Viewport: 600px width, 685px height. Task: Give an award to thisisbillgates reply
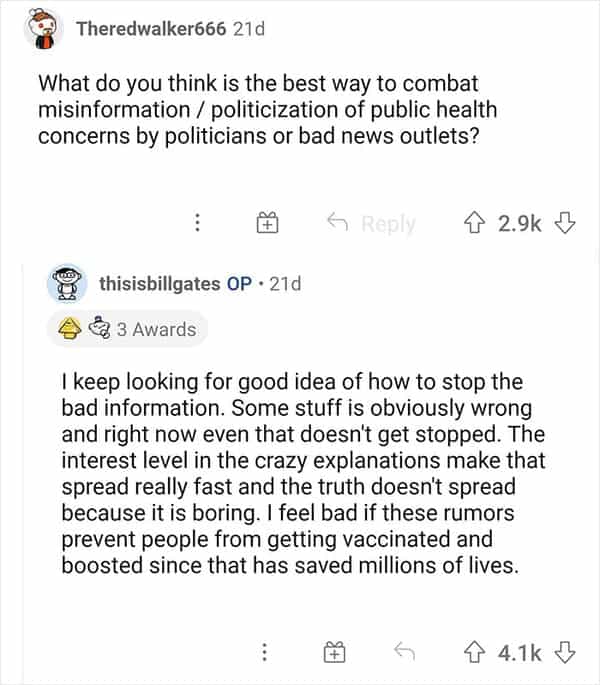pyautogui.click(x=335, y=652)
